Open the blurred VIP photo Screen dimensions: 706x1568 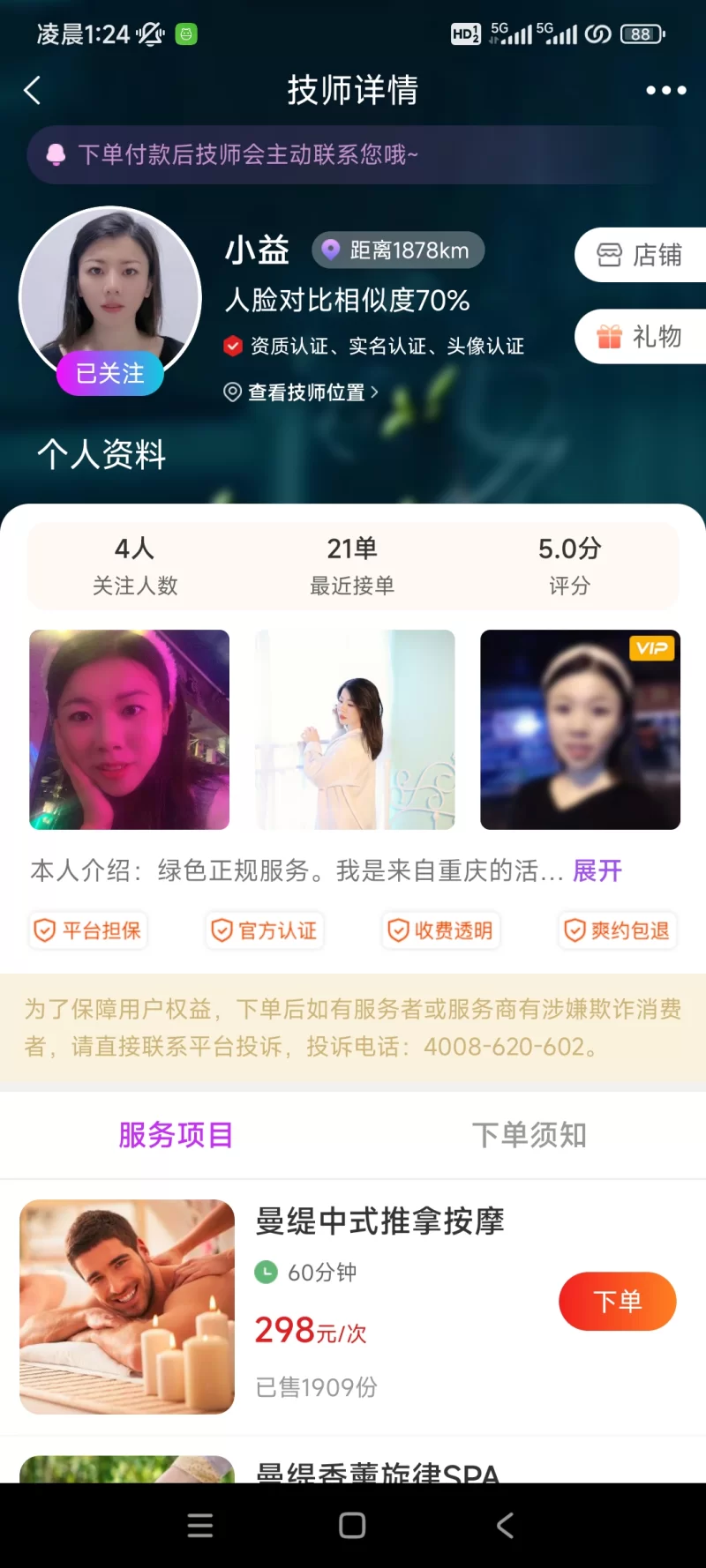[580, 729]
